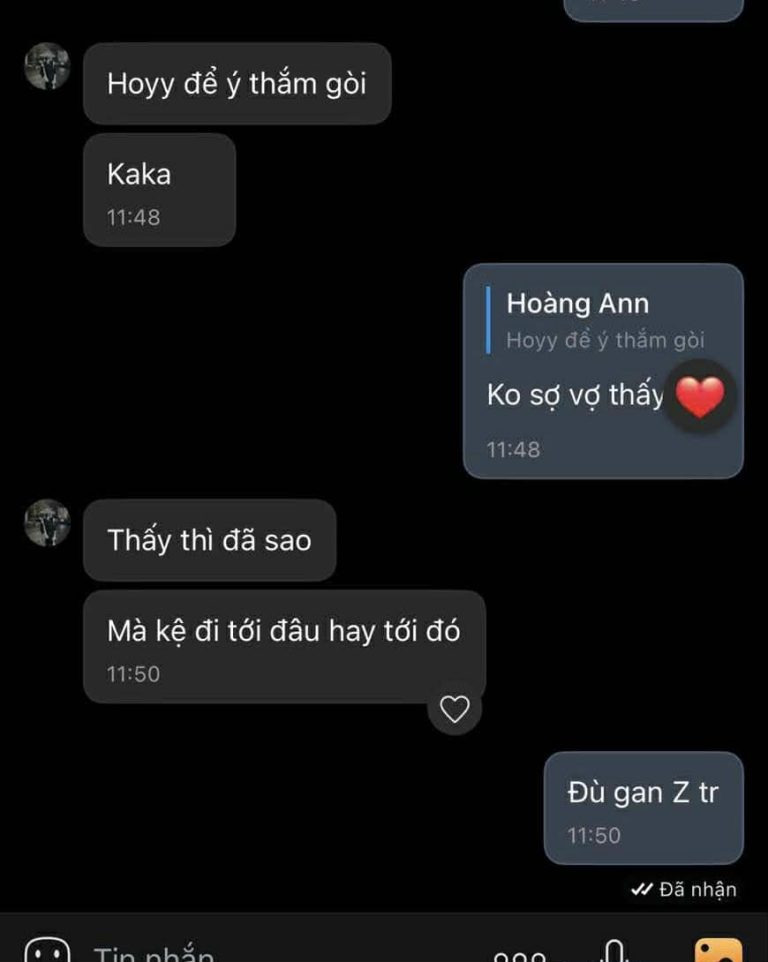Viewport: 768px width, 962px height.
Task: Like the message "Mà kệ đi tới đâu"
Action: tap(455, 710)
